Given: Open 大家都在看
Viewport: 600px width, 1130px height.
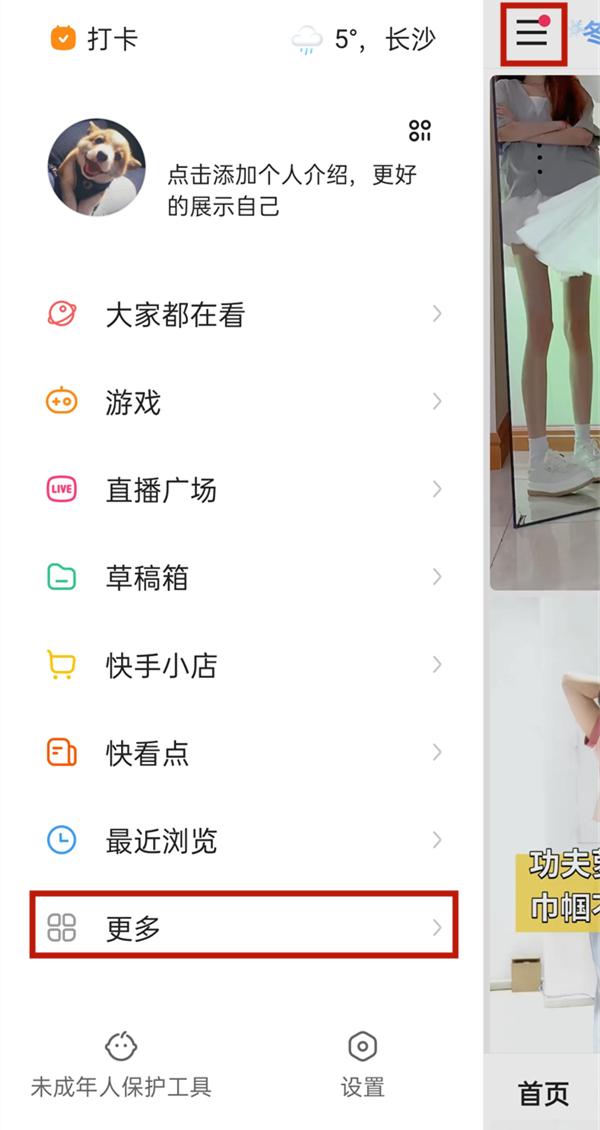Looking at the screenshot, I should pyautogui.click(x=244, y=315).
